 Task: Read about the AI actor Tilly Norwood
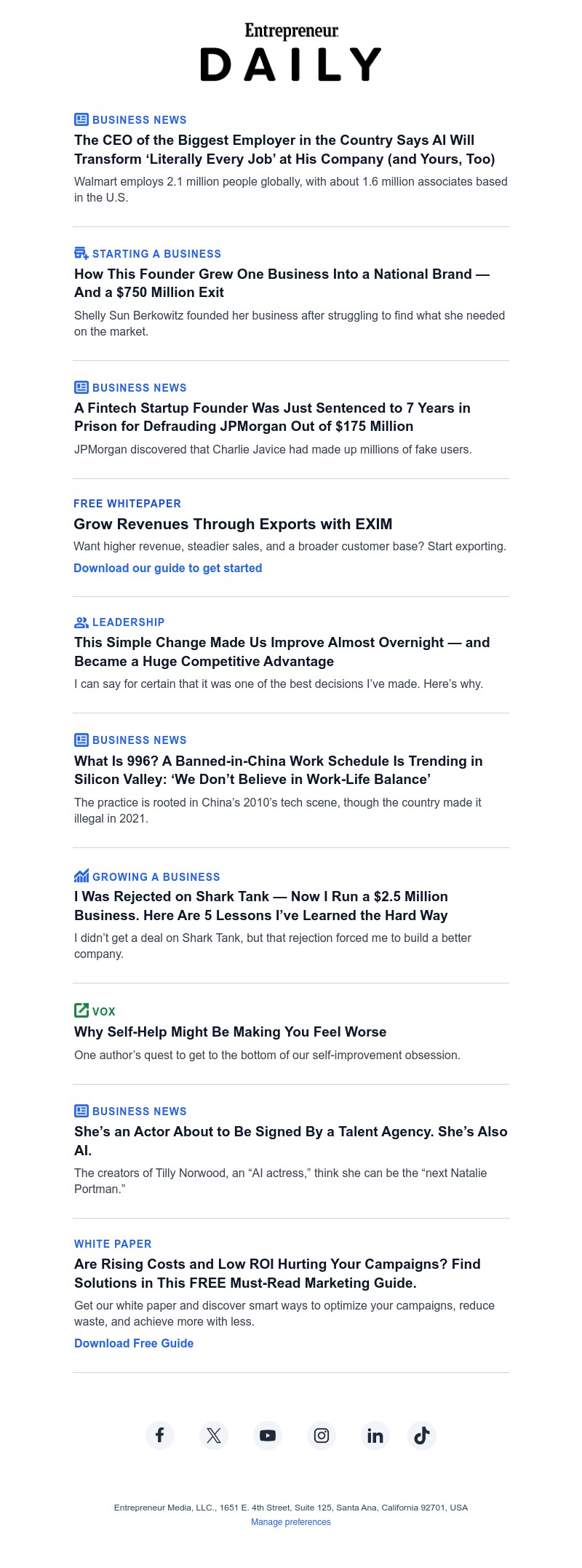290,1141
